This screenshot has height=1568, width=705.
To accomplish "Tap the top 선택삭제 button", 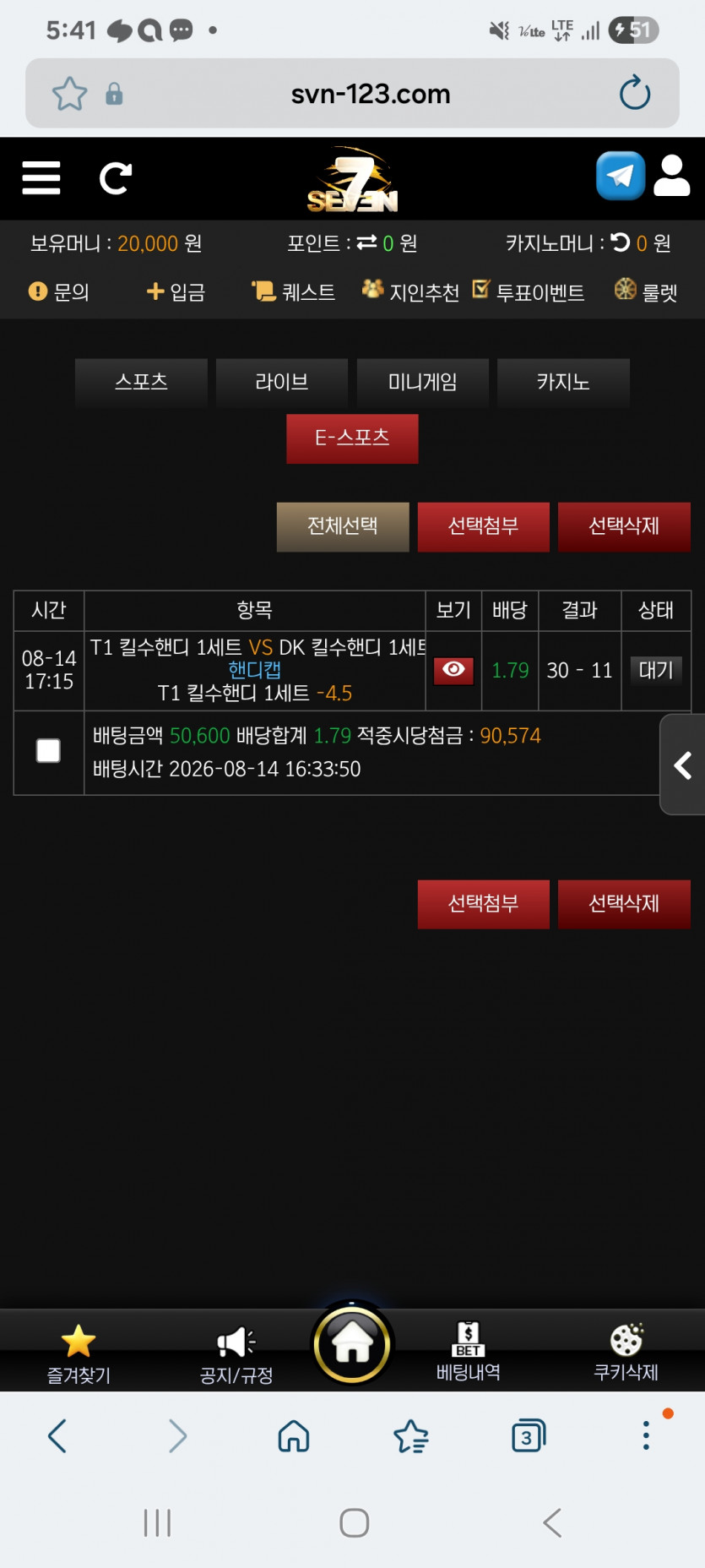I will (x=624, y=527).
